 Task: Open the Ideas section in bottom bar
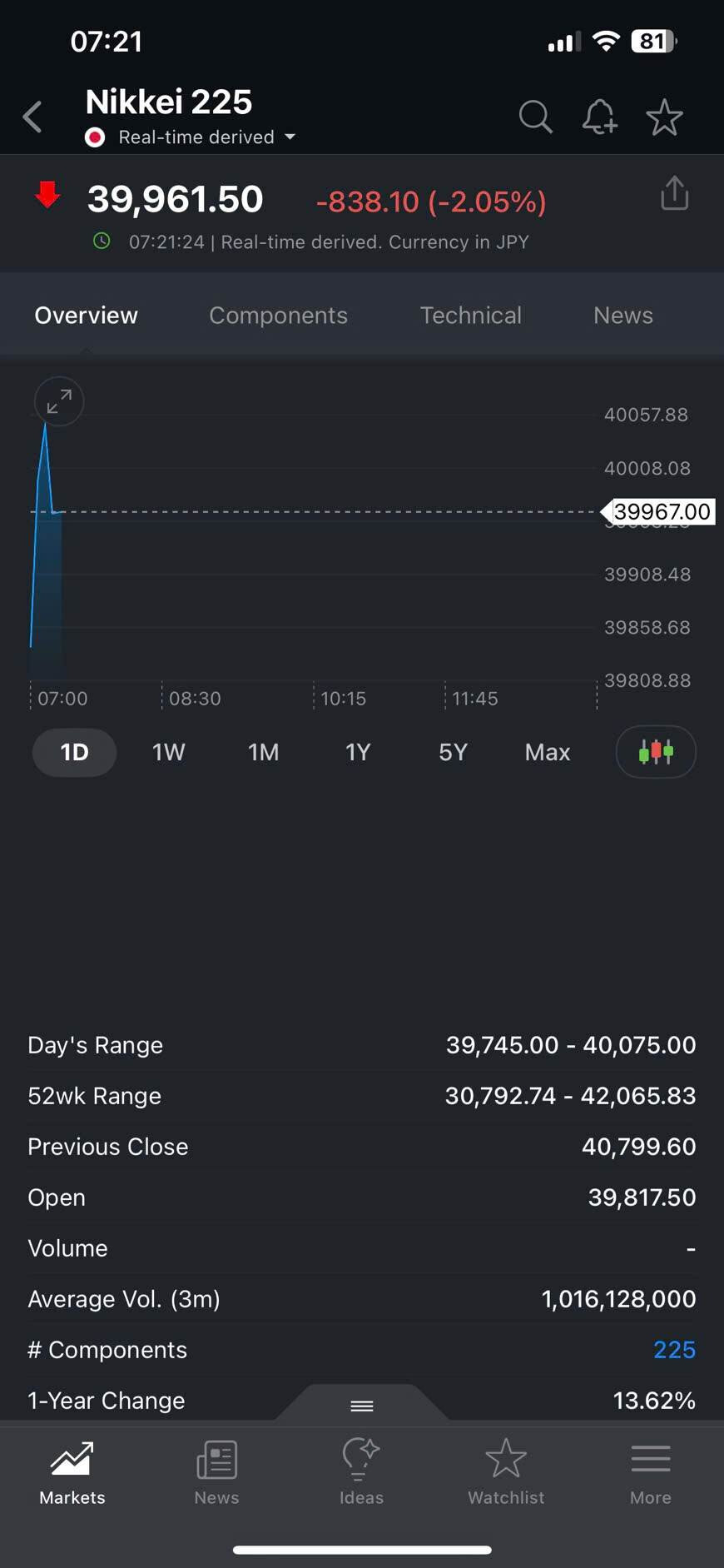pos(361,1473)
